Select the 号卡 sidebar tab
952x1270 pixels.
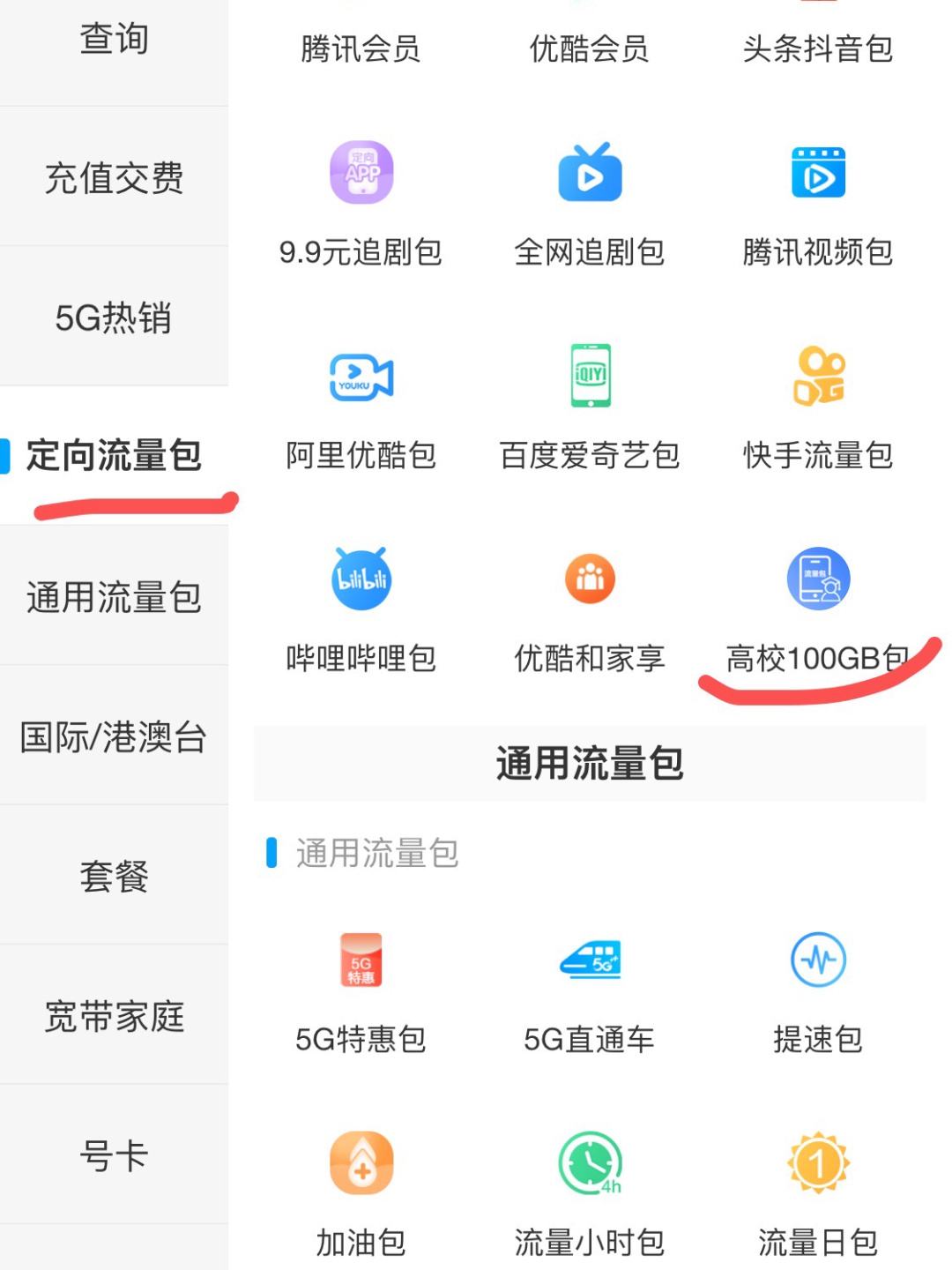tap(114, 1155)
